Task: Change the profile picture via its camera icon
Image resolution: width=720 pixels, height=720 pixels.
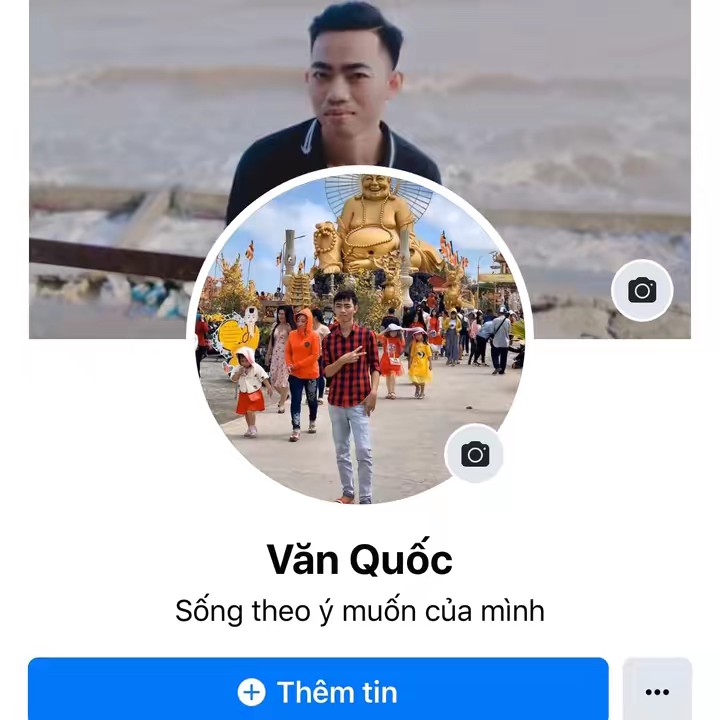Action: point(475,455)
